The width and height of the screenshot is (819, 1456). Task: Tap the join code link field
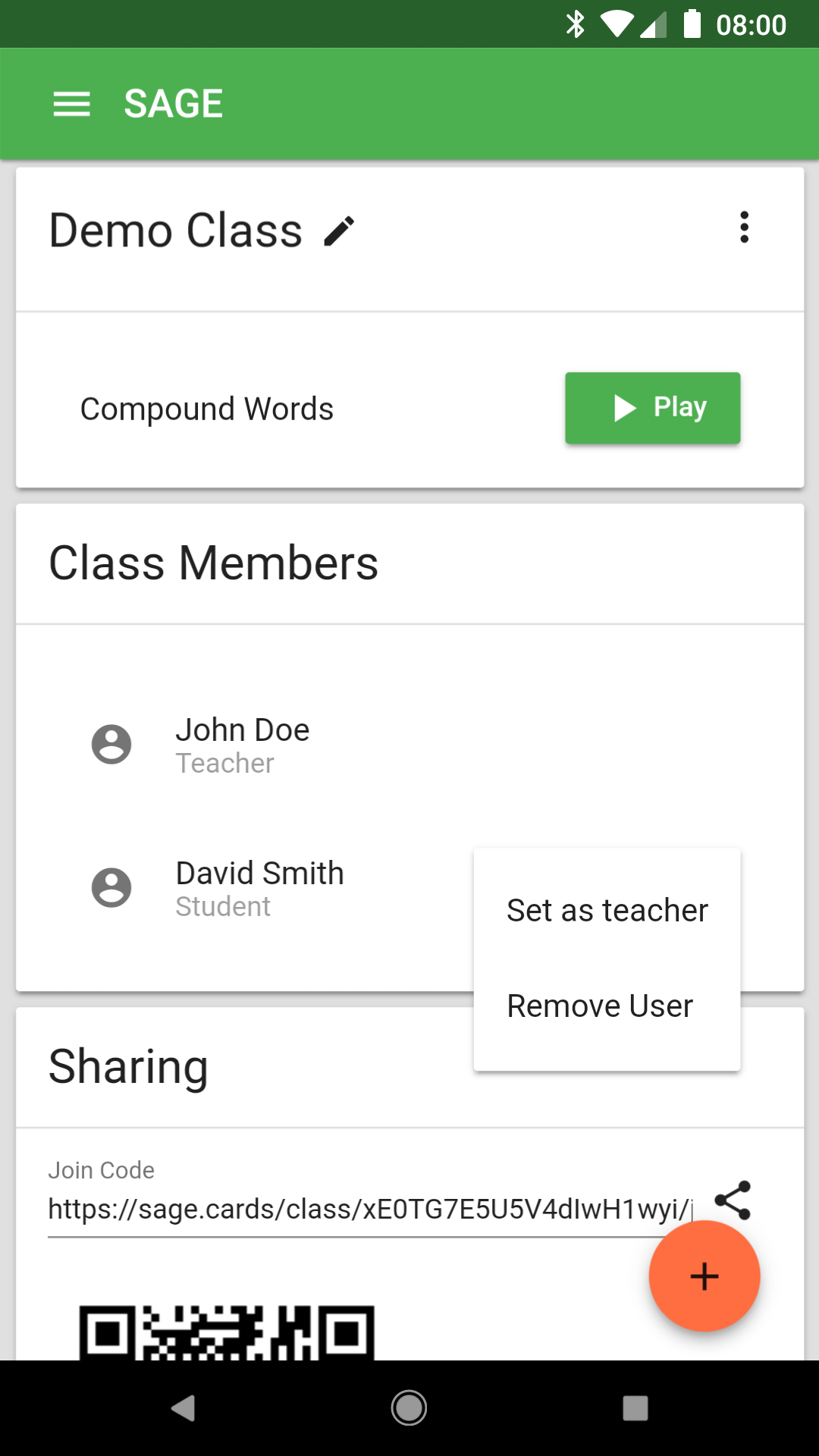pyautogui.click(x=371, y=1210)
